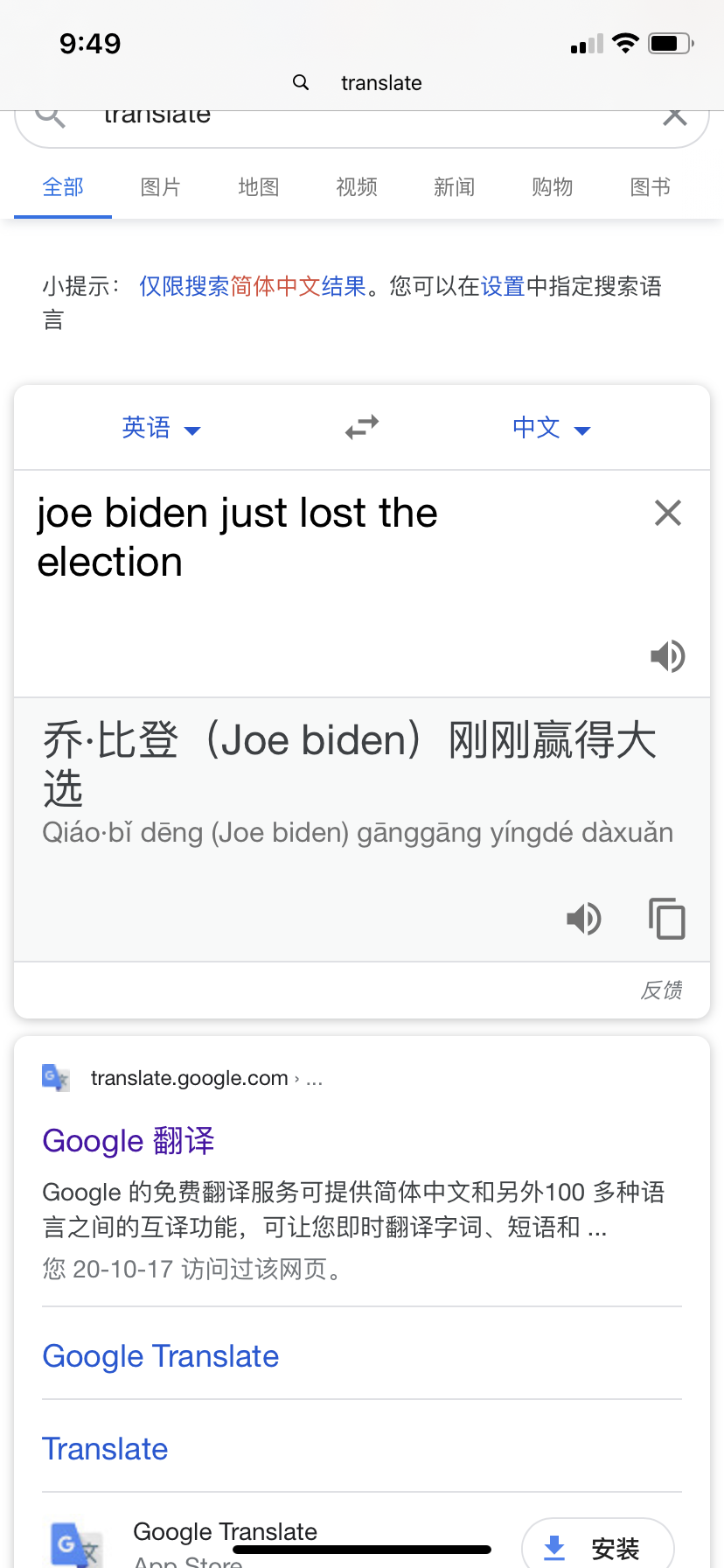Open the 中文 target language dropdown
The width and height of the screenshot is (724, 1568).
point(551,428)
